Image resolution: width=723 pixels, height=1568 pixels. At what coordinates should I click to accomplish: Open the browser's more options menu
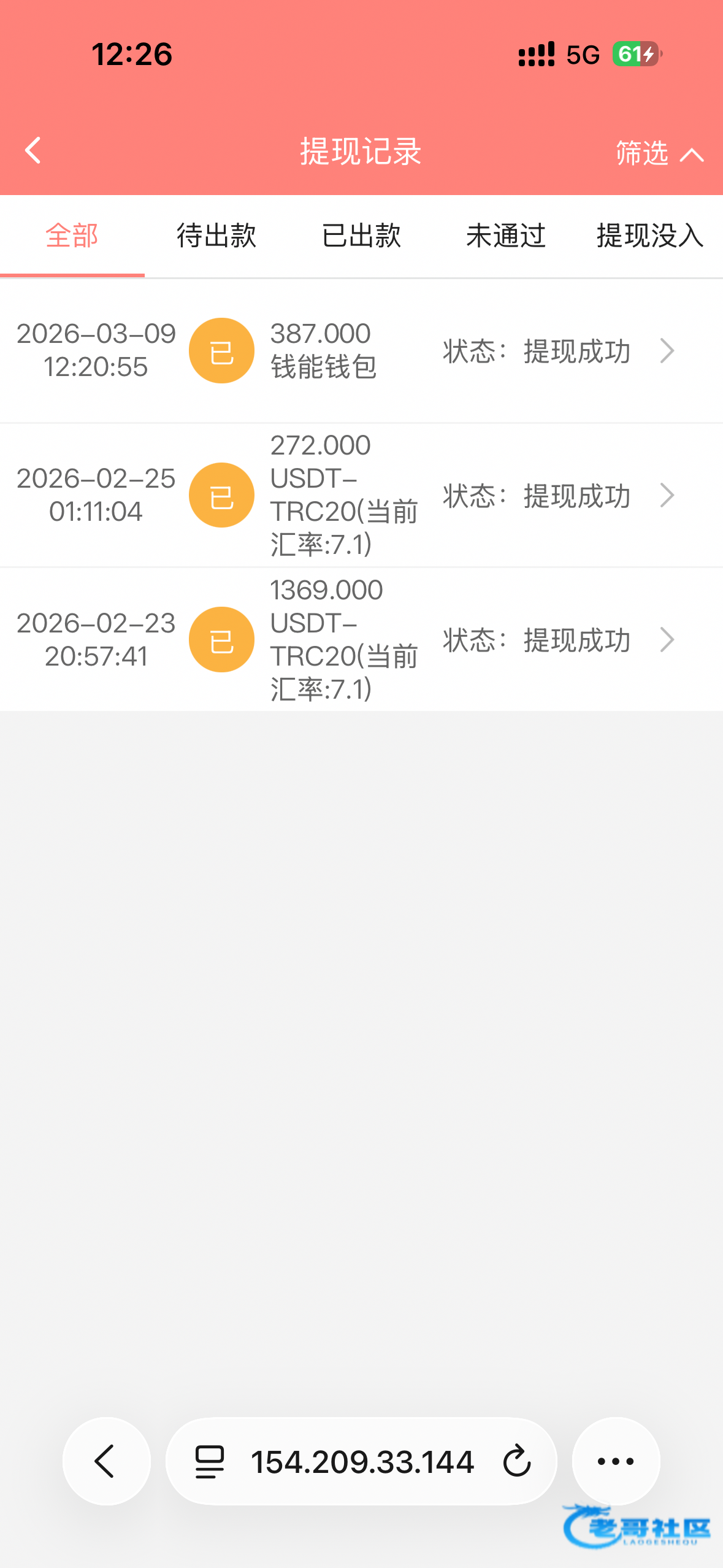[x=616, y=1461]
